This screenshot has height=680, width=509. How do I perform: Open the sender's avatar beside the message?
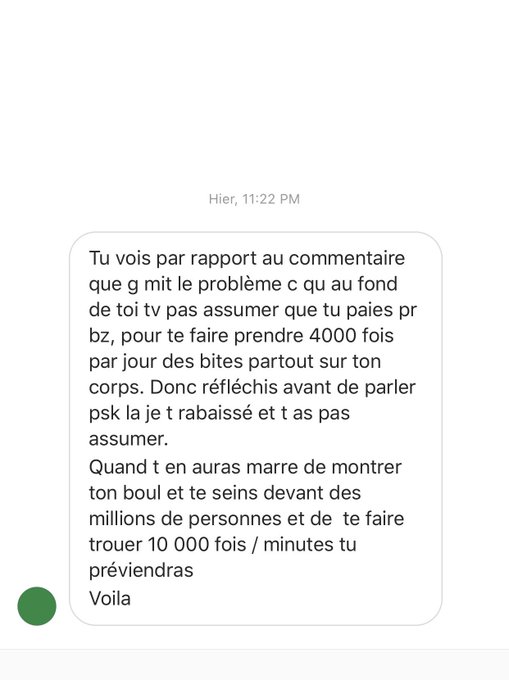pyautogui.click(x=37, y=606)
